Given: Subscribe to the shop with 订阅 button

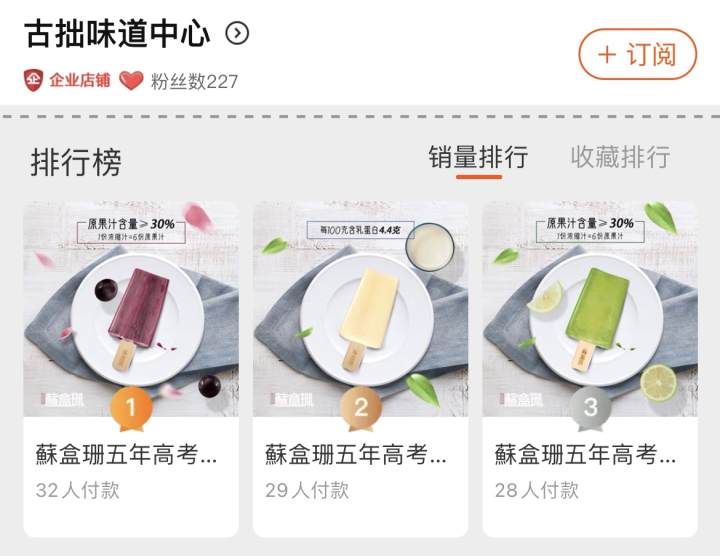Looking at the screenshot, I should coord(637,54).
